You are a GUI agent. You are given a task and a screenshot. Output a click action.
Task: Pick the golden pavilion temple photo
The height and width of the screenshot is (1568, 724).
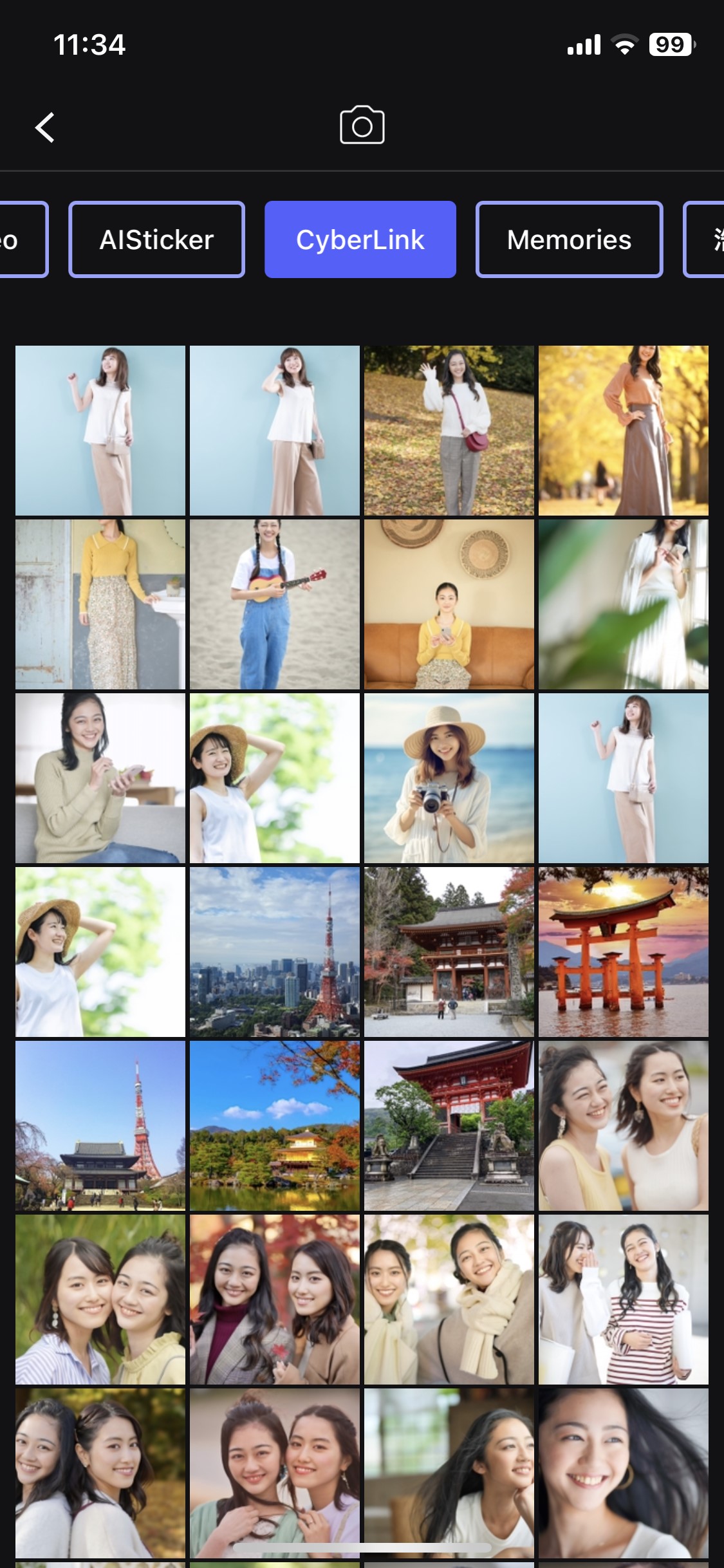click(274, 1126)
